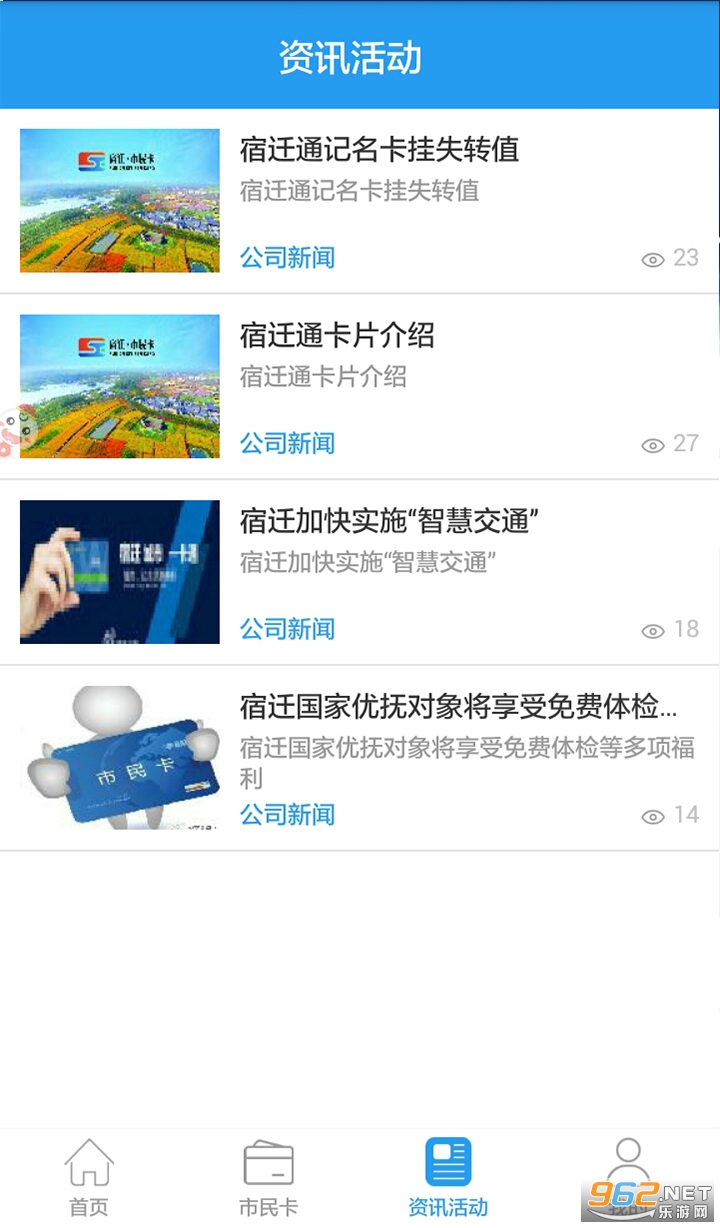
Task: Switch to the 市民卡 tab
Action: pos(268,1177)
